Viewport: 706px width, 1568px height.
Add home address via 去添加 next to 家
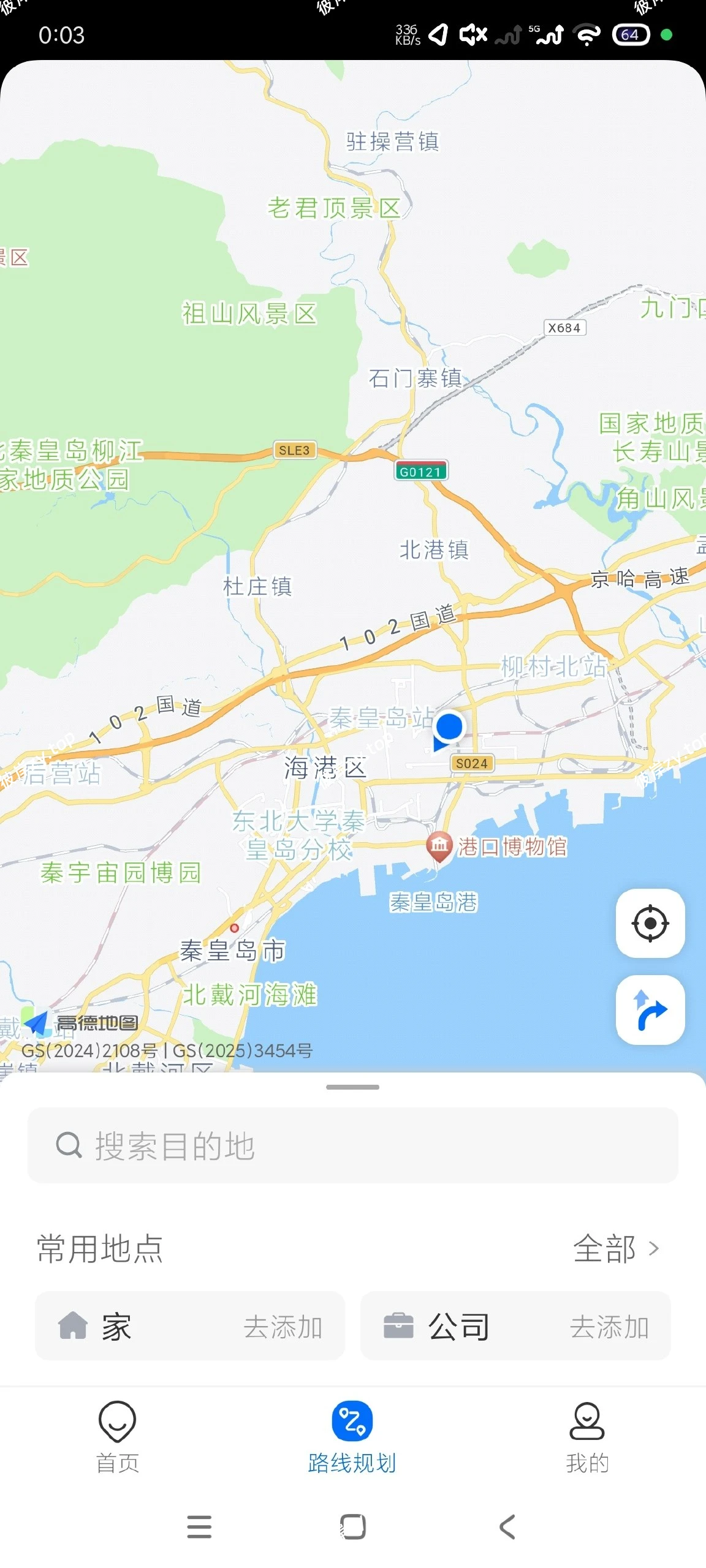[283, 1326]
